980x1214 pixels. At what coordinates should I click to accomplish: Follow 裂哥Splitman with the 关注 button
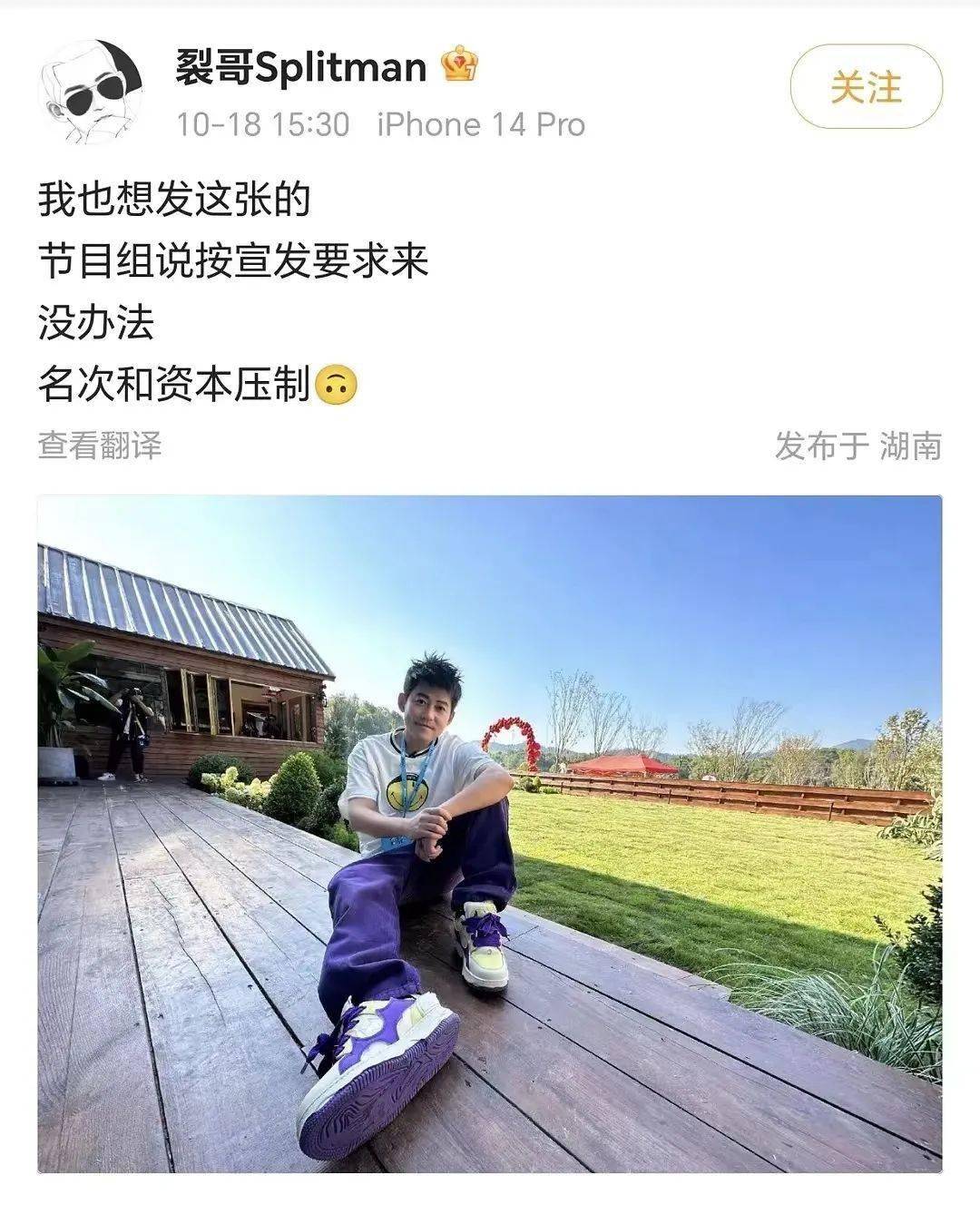(866, 88)
